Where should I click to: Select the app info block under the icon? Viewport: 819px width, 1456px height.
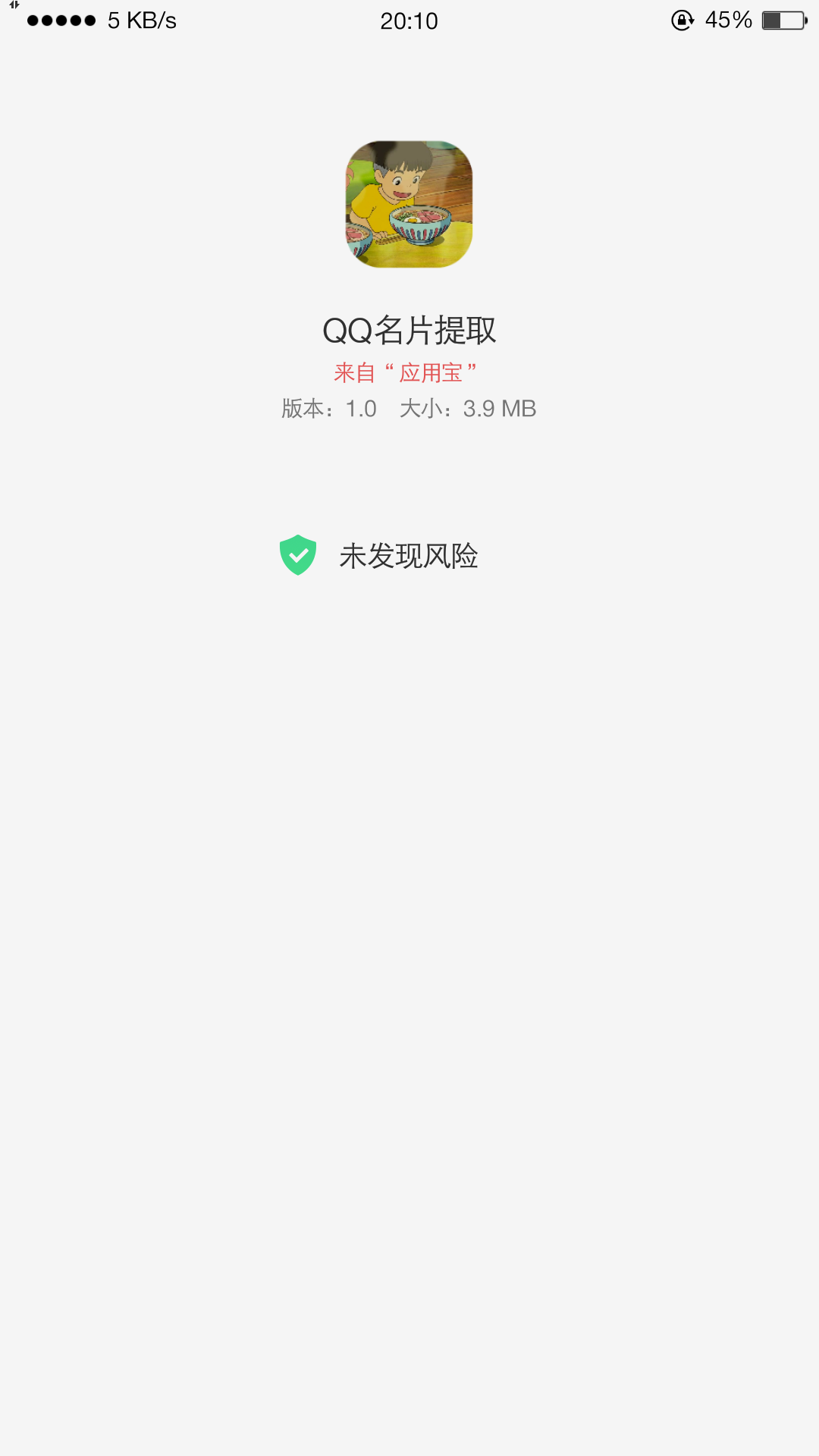click(x=409, y=368)
